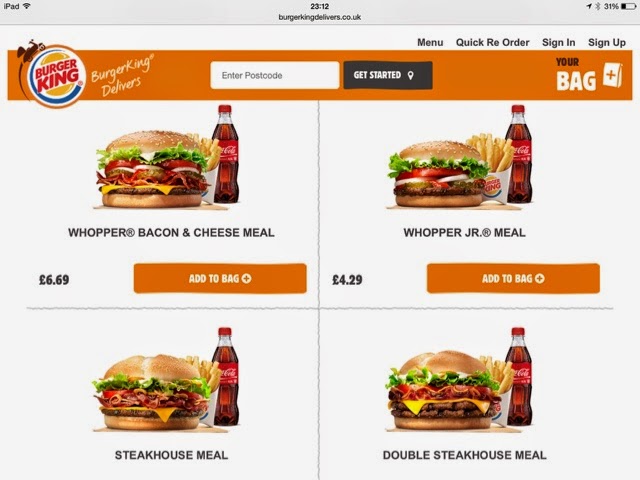This screenshot has width=640, height=480.
Task: Add Whopper Bacon & Cheese Meal to bag
Action: 220,278
